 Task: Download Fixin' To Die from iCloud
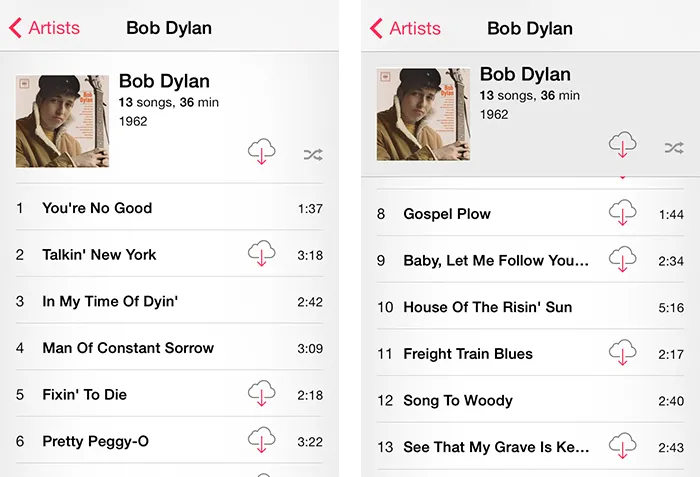(x=262, y=394)
